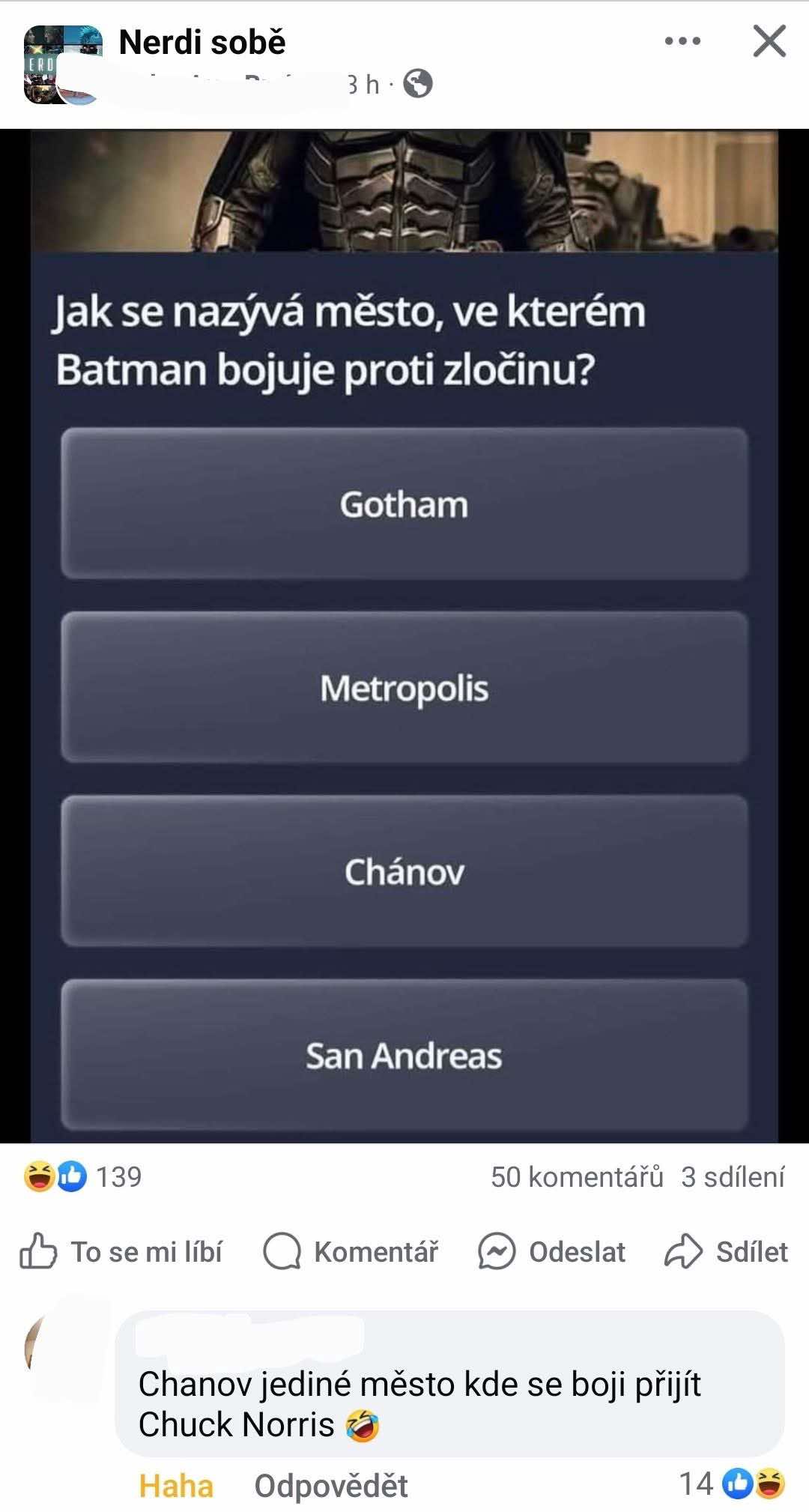This screenshot has width=809, height=1512.
Task: Send the post via Odeslat
Action: (552, 1252)
